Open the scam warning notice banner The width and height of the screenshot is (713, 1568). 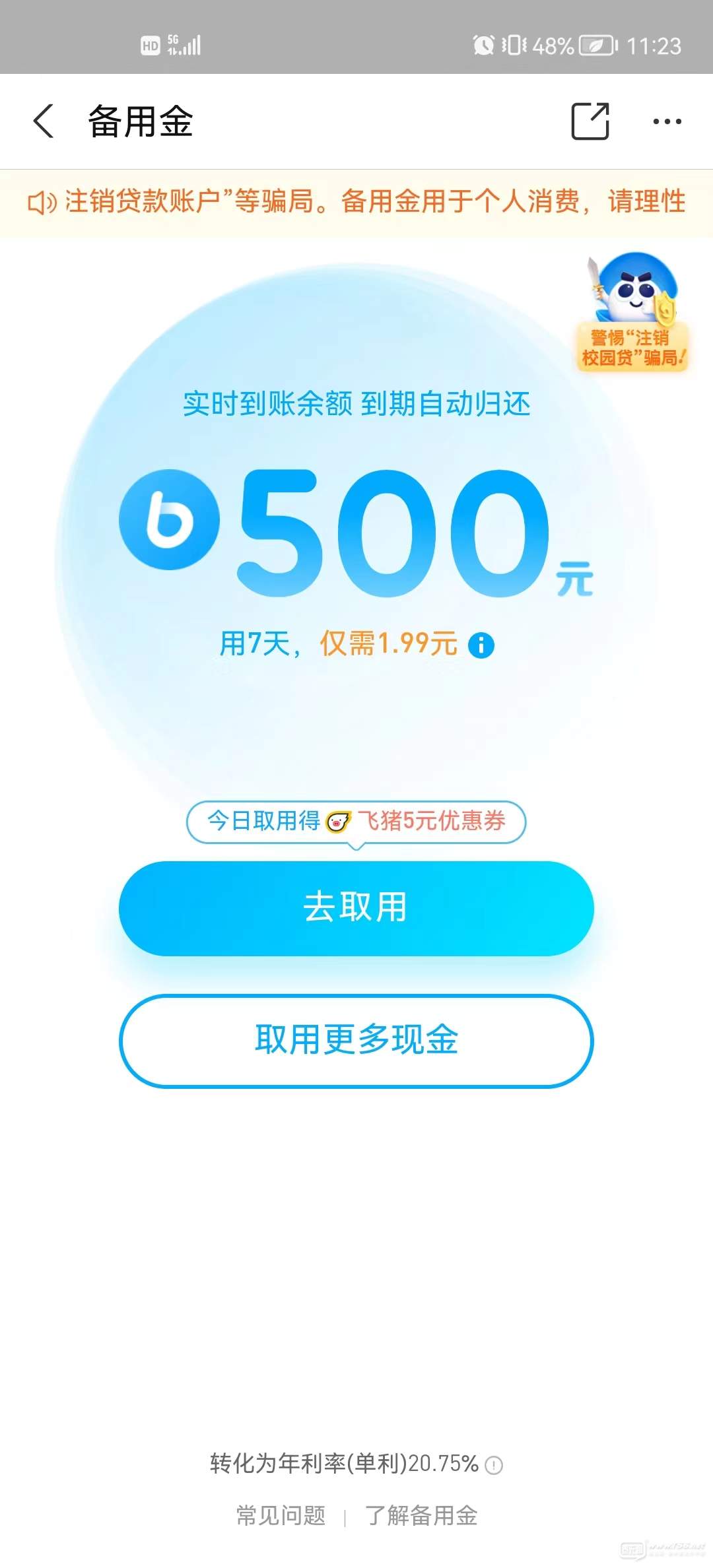pyautogui.click(x=356, y=202)
